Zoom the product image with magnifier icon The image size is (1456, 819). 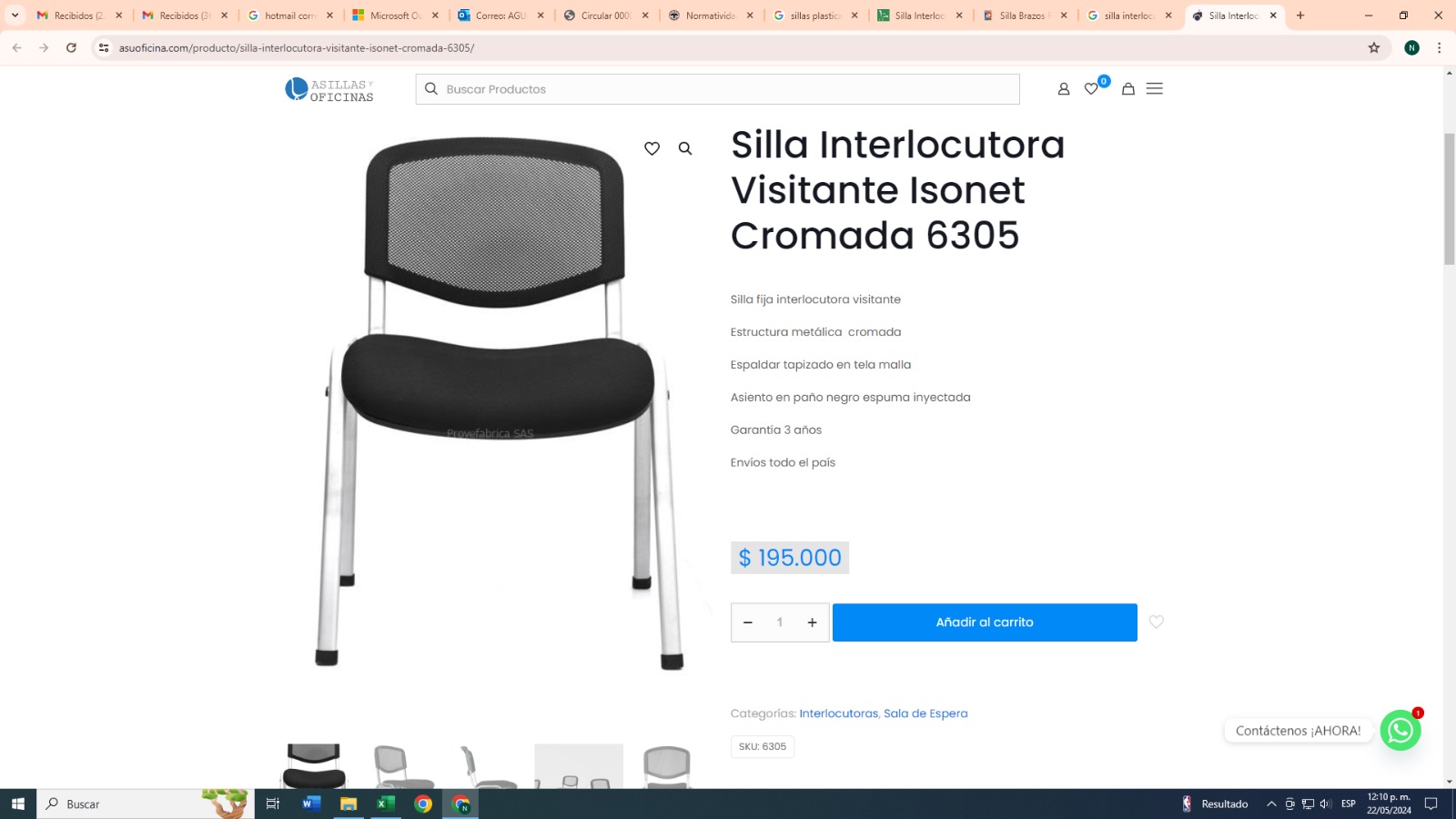point(685,148)
